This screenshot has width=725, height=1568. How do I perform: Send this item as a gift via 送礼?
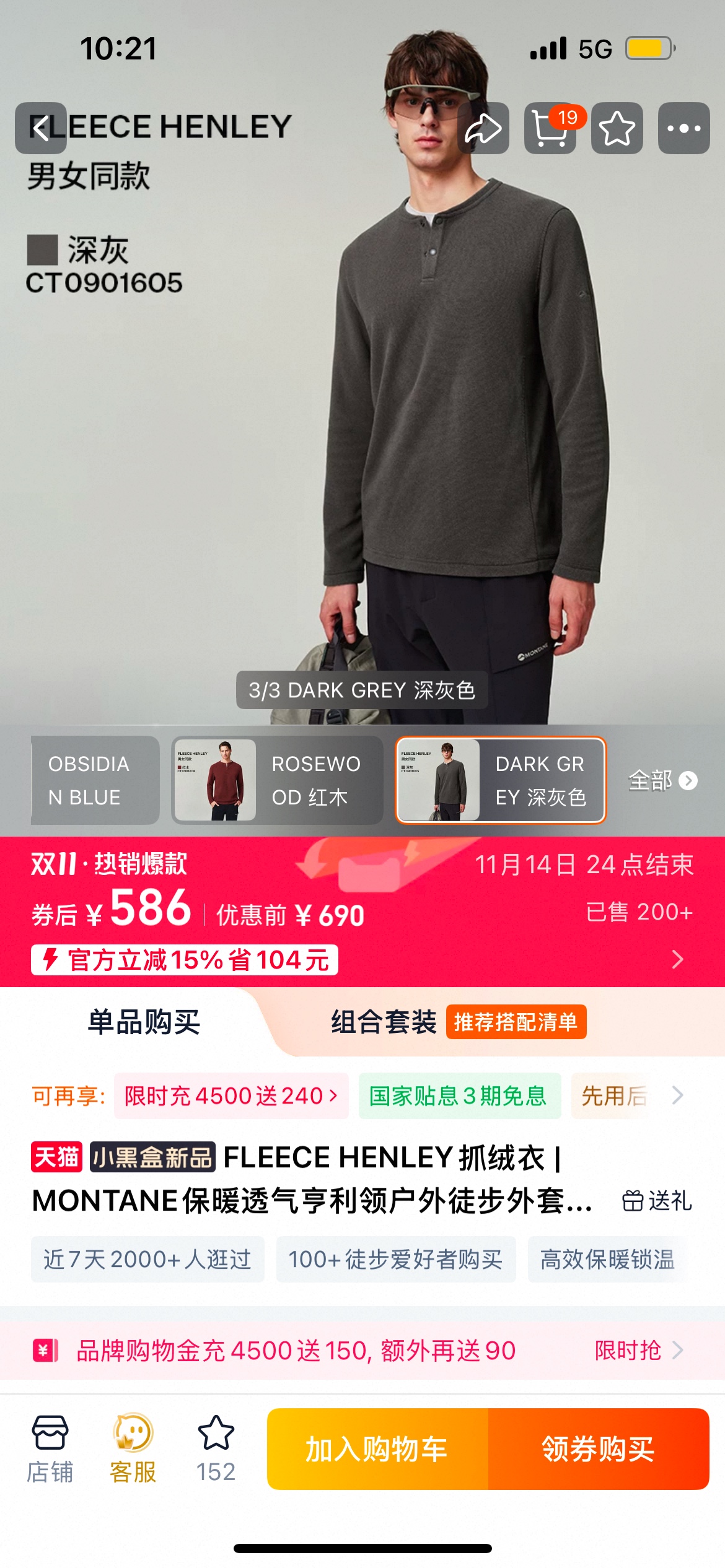(657, 1201)
